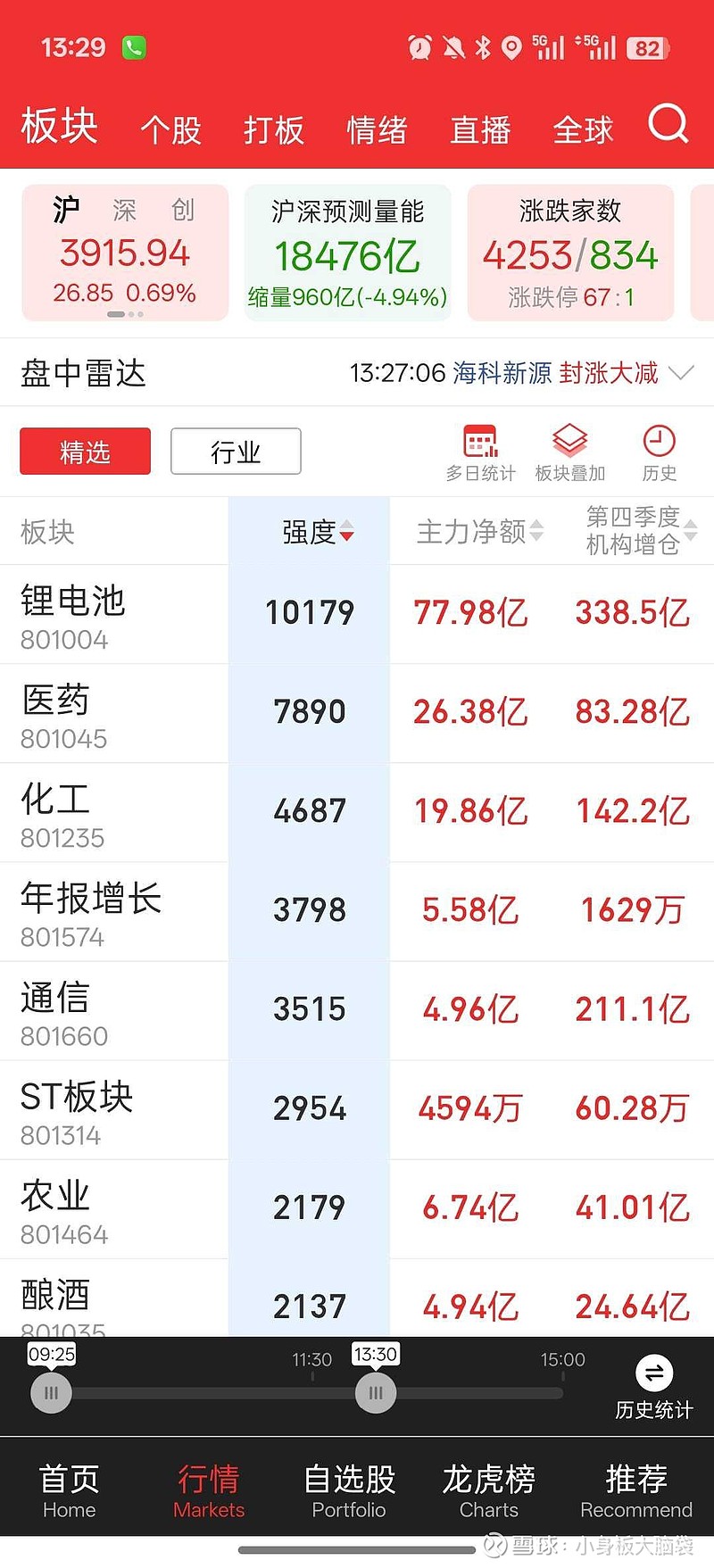Open the 情绪 sentiment tab
The height and width of the screenshot is (1568, 714).
tap(377, 129)
